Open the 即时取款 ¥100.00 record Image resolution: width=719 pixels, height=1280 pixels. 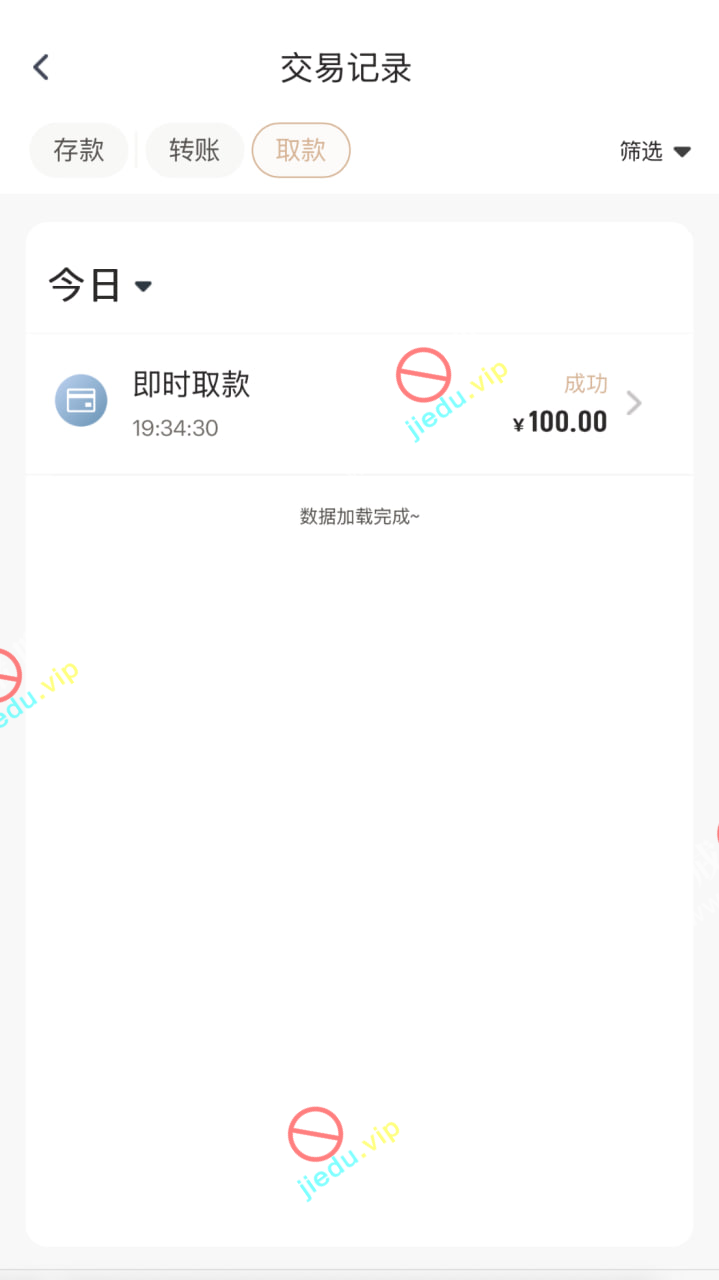coord(358,404)
